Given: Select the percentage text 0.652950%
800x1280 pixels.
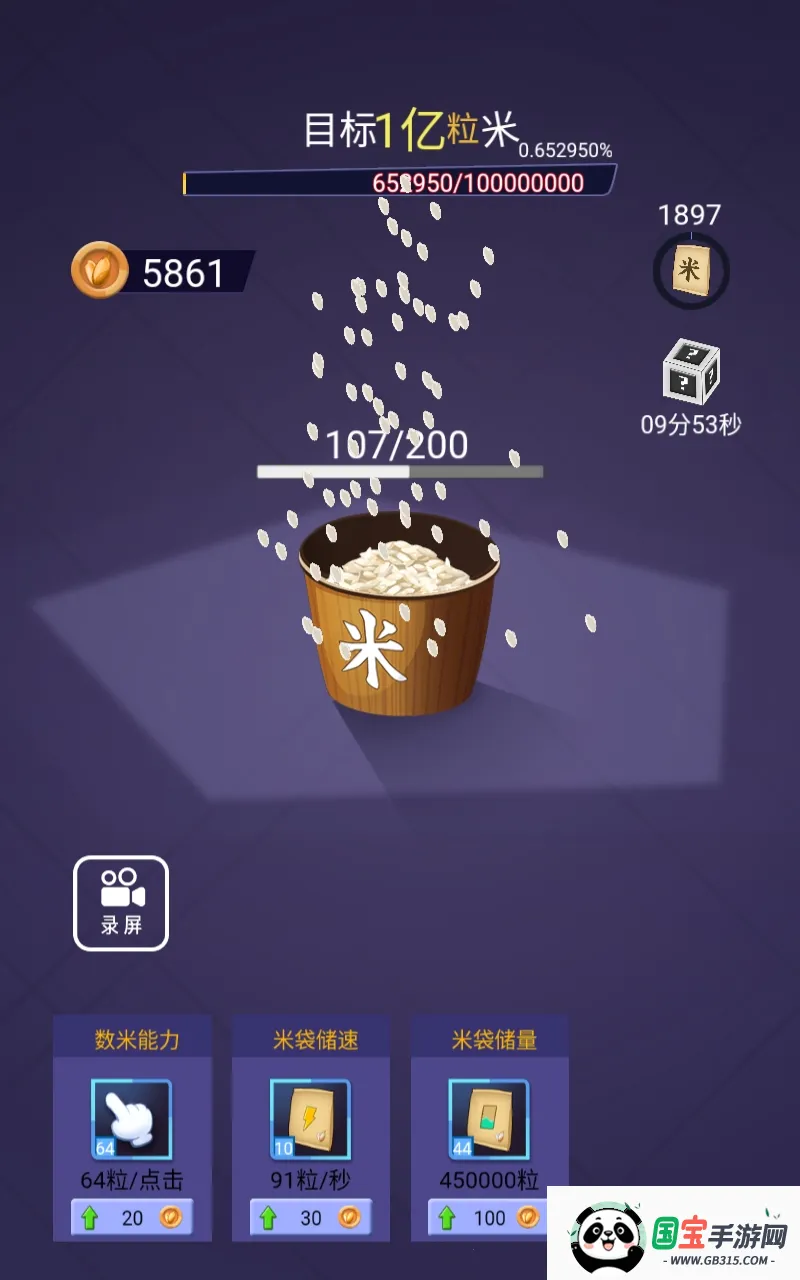Looking at the screenshot, I should [566, 152].
